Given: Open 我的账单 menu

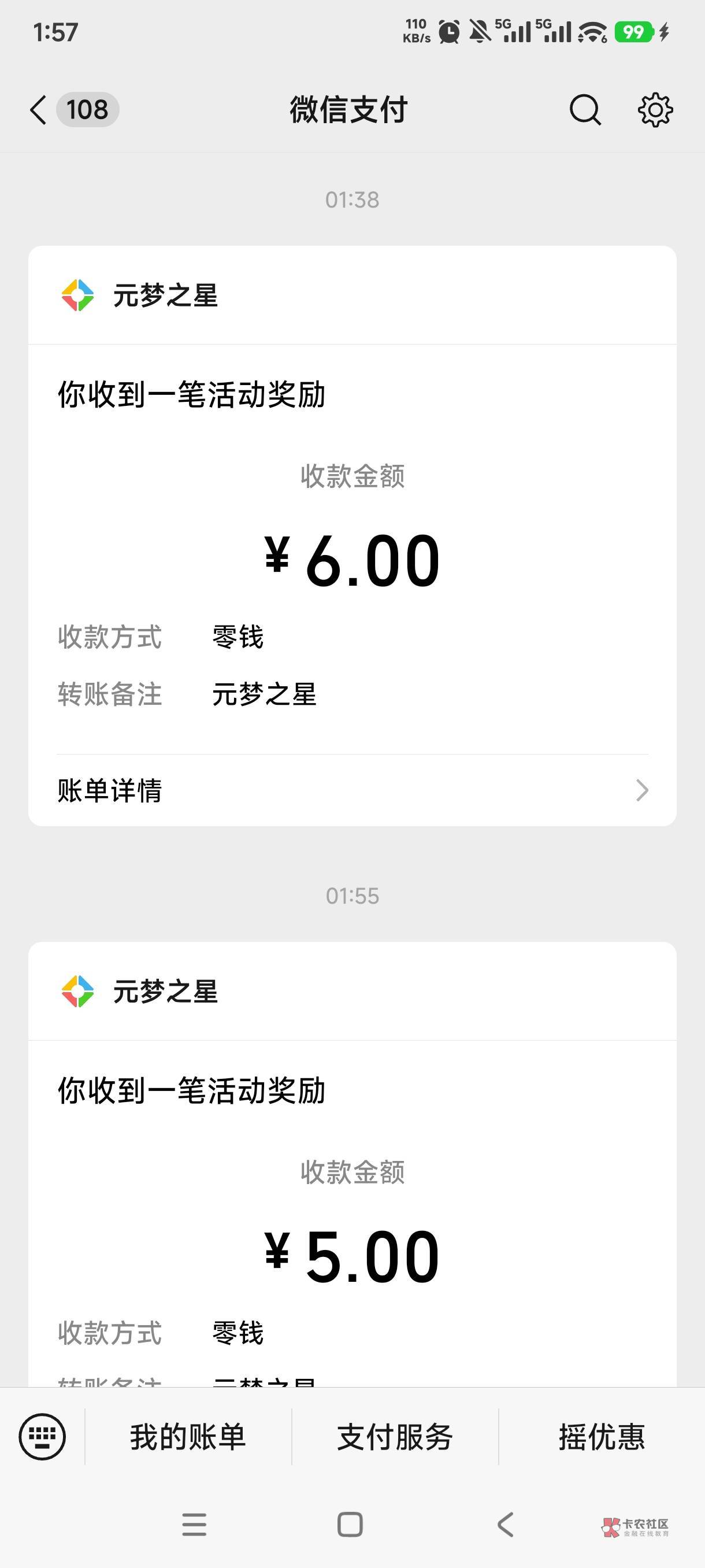Looking at the screenshot, I should click(x=188, y=1437).
